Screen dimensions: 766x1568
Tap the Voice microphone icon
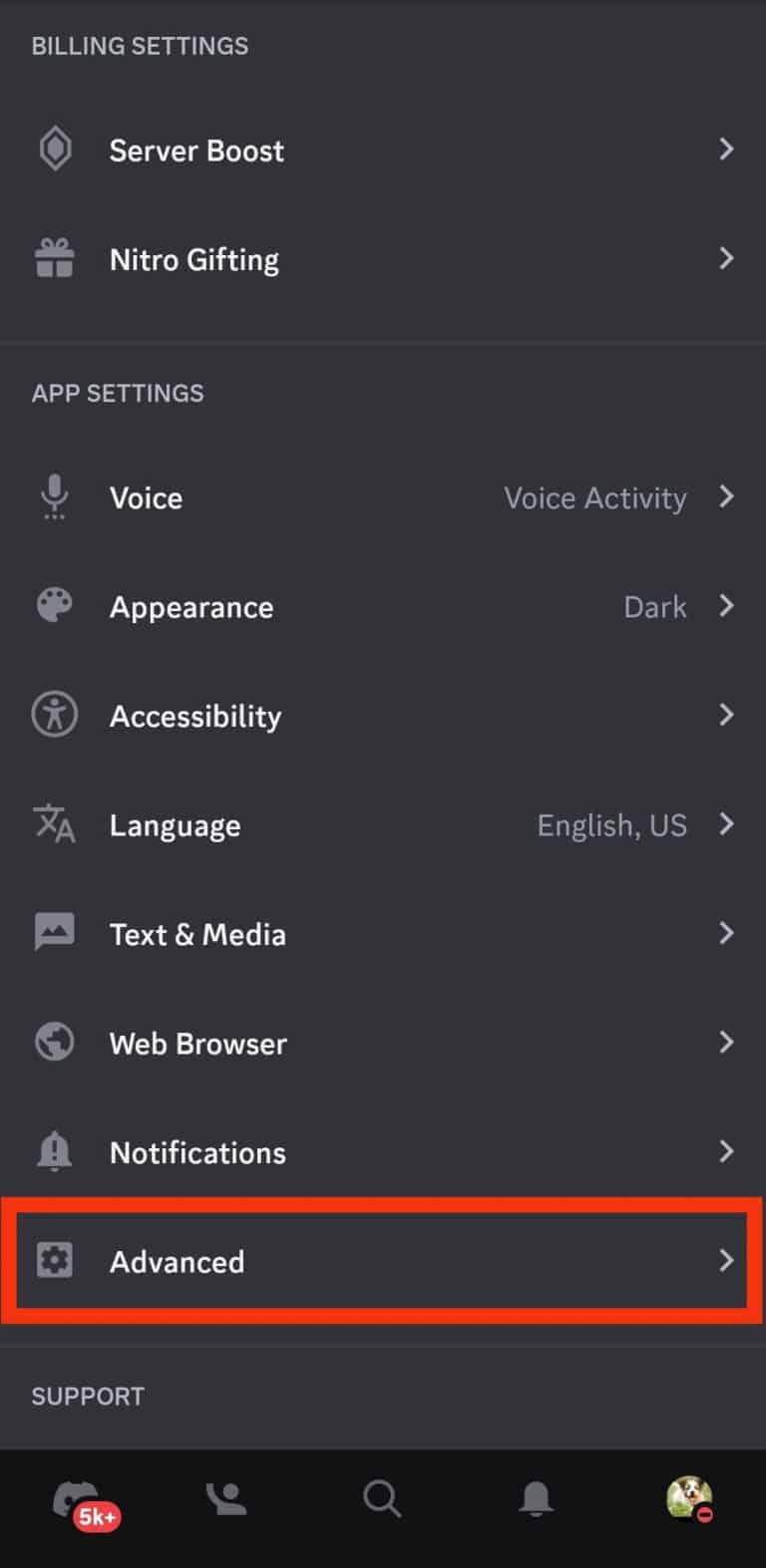pos(54,497)
